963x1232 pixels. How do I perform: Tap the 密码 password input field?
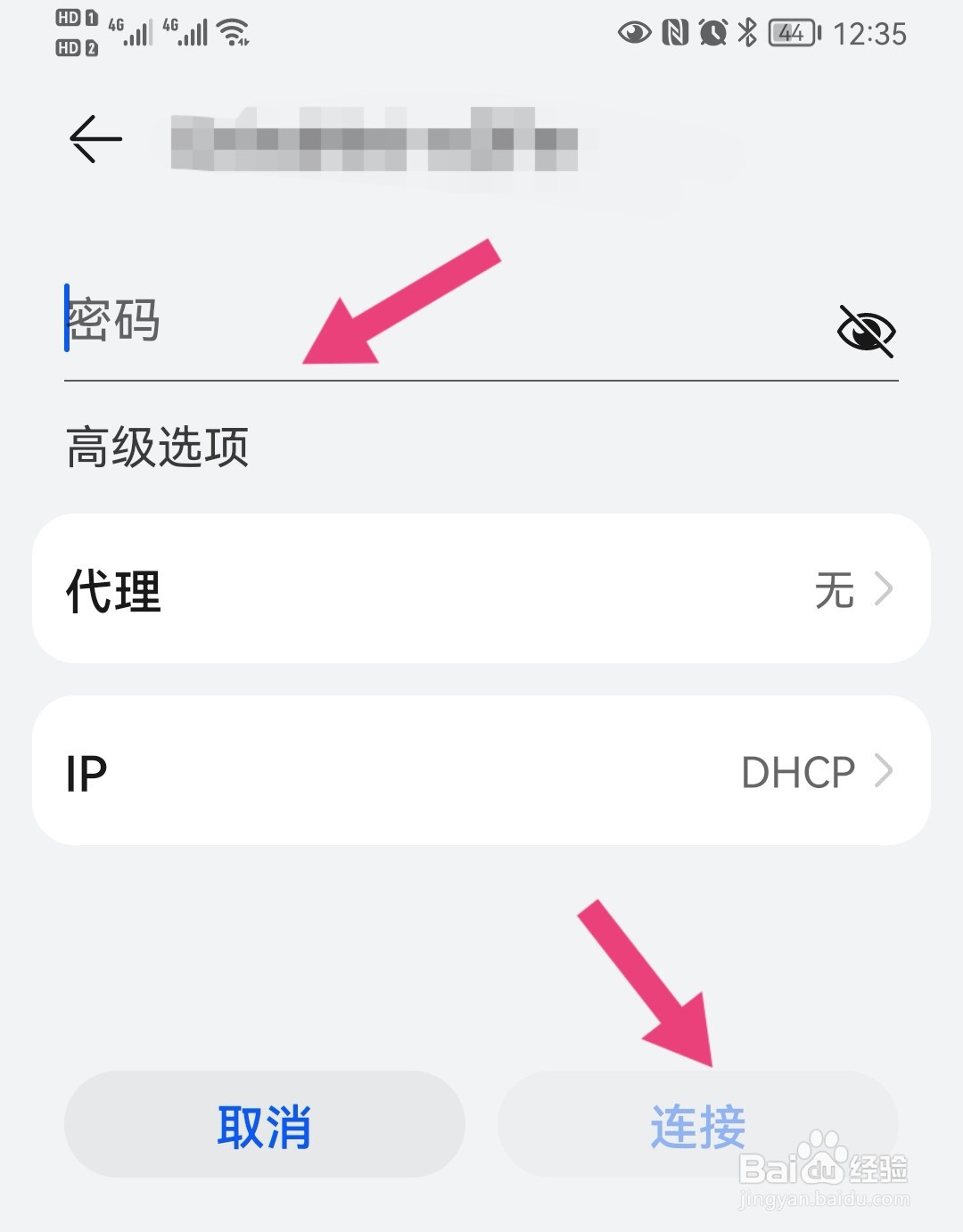tap(267, 325)
